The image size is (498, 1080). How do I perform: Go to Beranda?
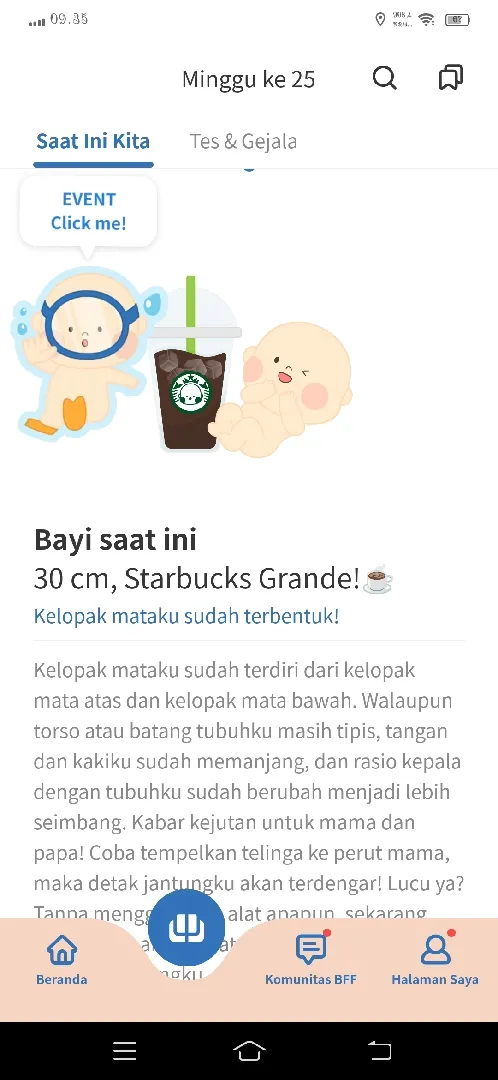point(61,960)
